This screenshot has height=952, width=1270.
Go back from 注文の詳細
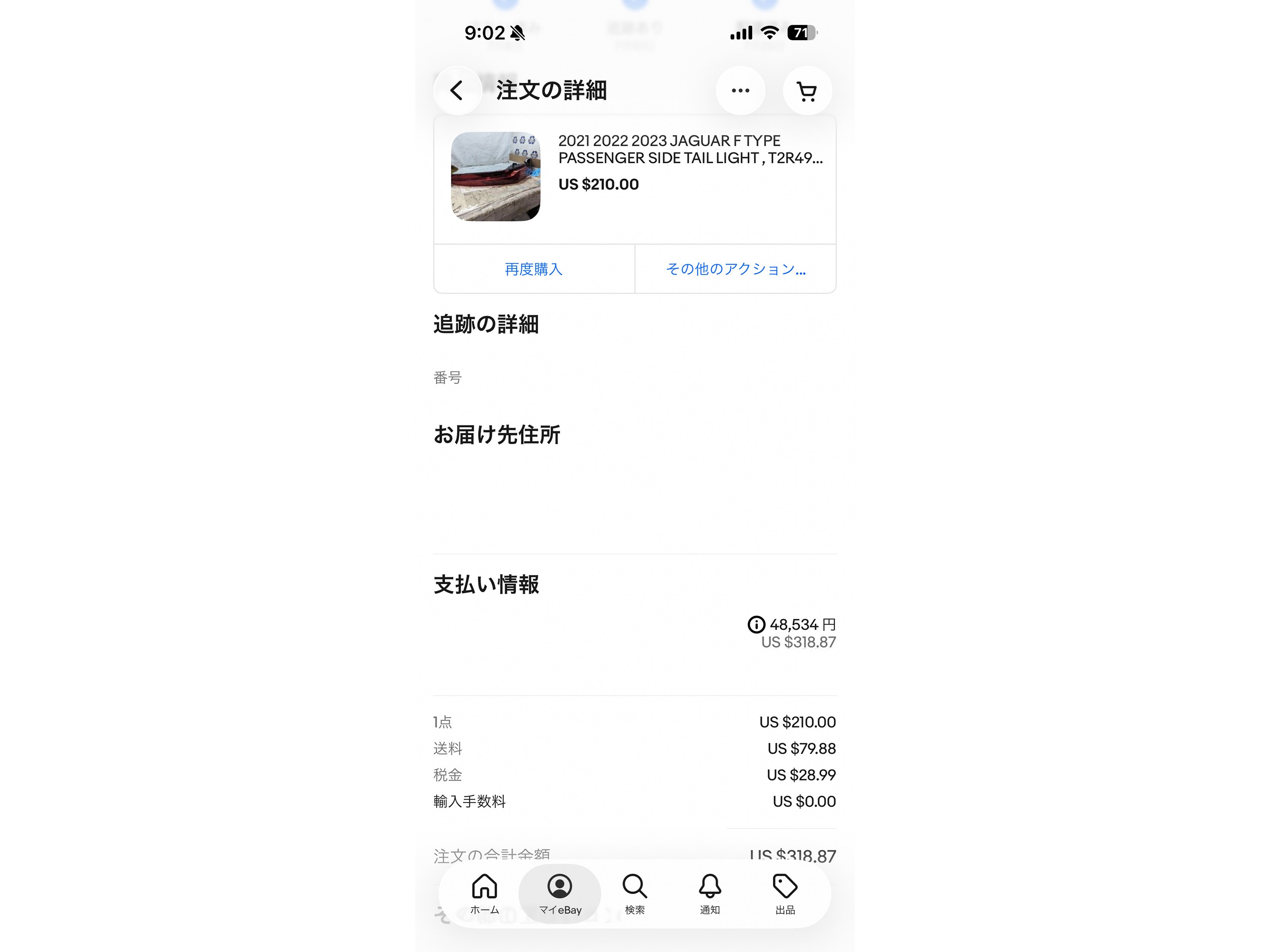point(457,91)
